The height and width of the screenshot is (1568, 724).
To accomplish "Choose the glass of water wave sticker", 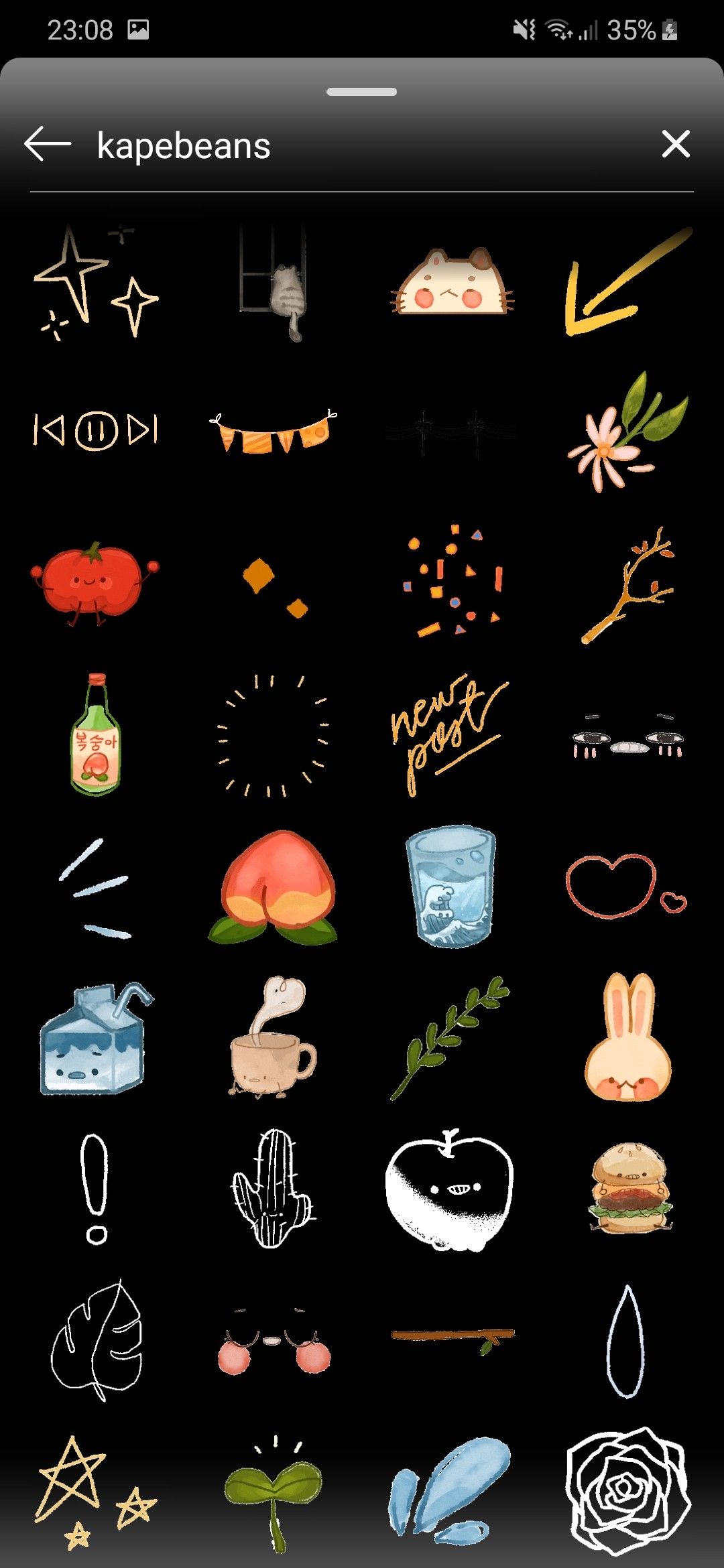I will click(450, 886).
